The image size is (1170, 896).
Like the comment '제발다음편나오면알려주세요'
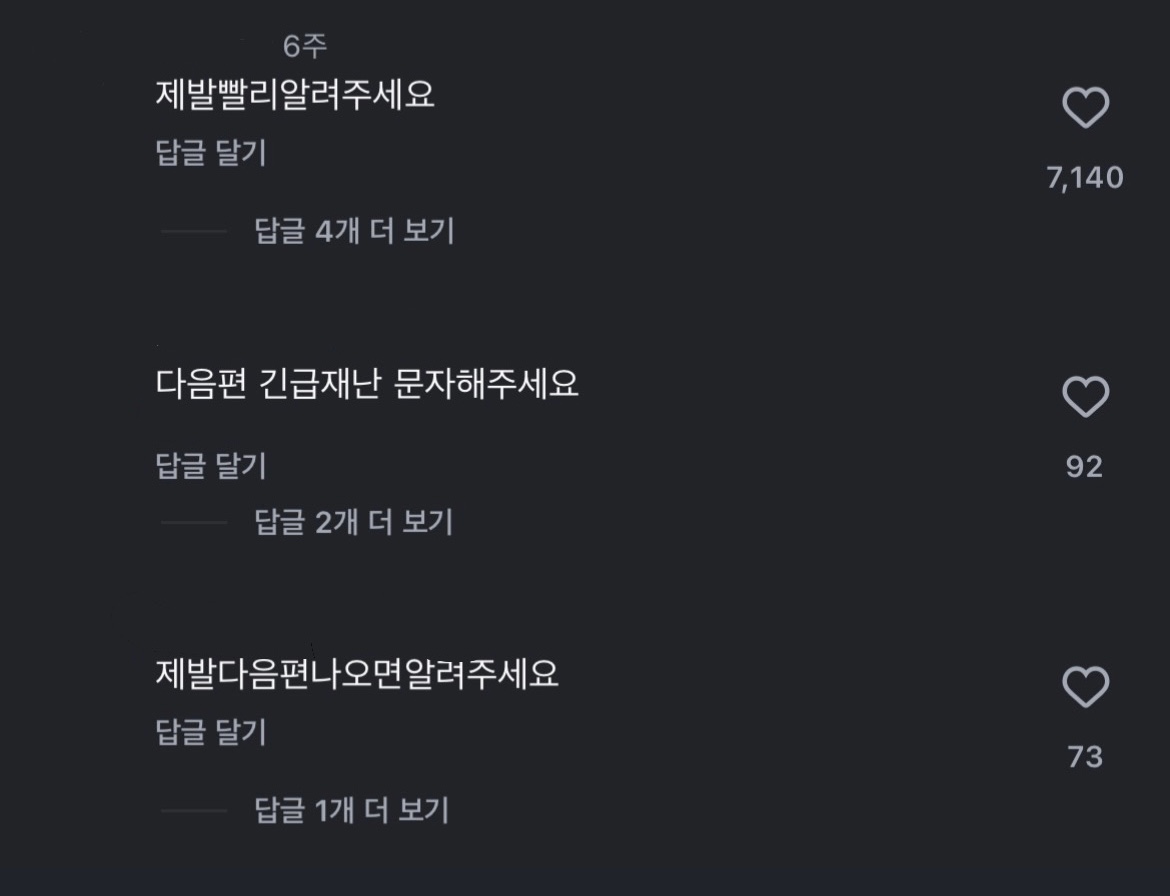(1085, 687)
